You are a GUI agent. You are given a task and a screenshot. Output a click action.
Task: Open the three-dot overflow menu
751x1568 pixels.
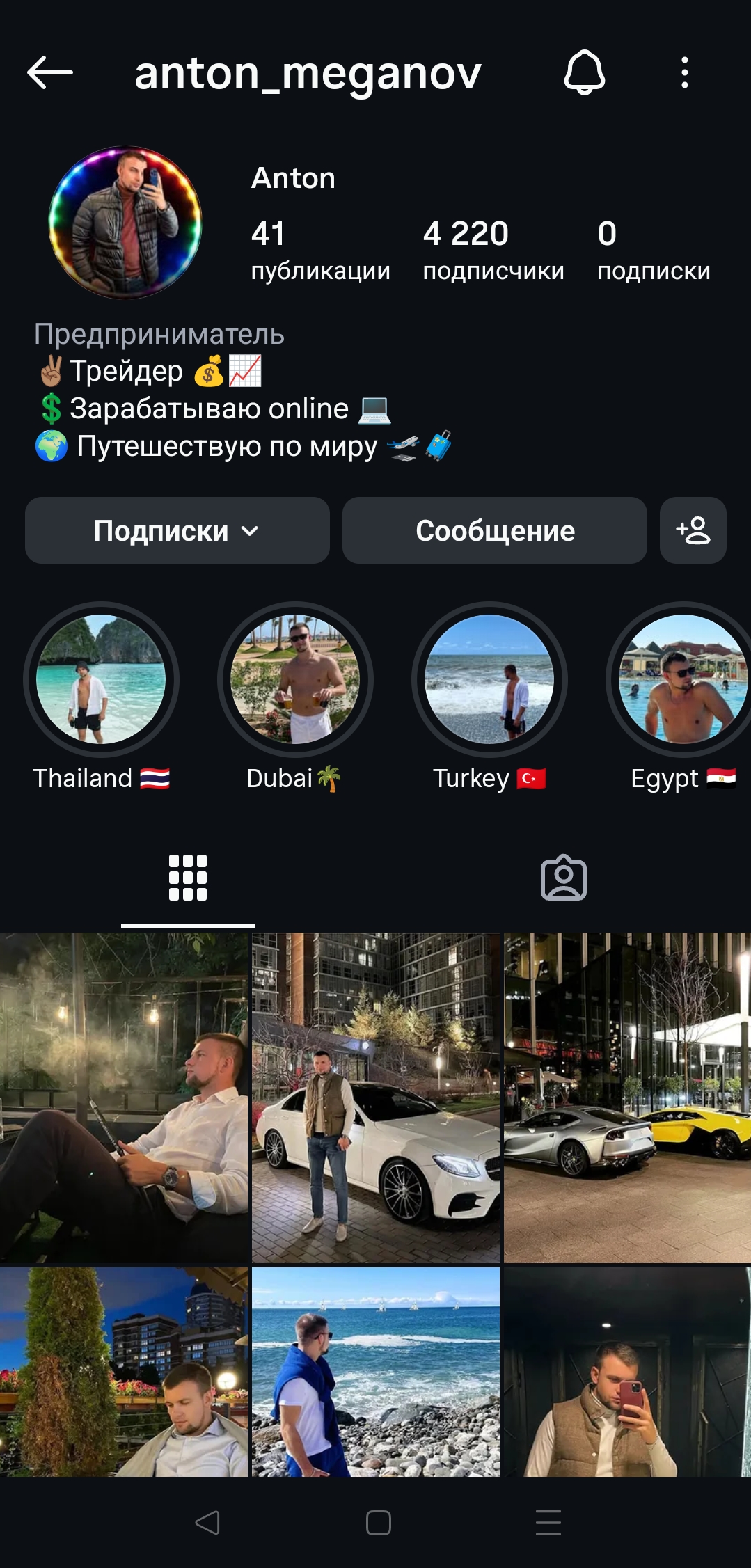pyautogui.click(x=685, y=72)
